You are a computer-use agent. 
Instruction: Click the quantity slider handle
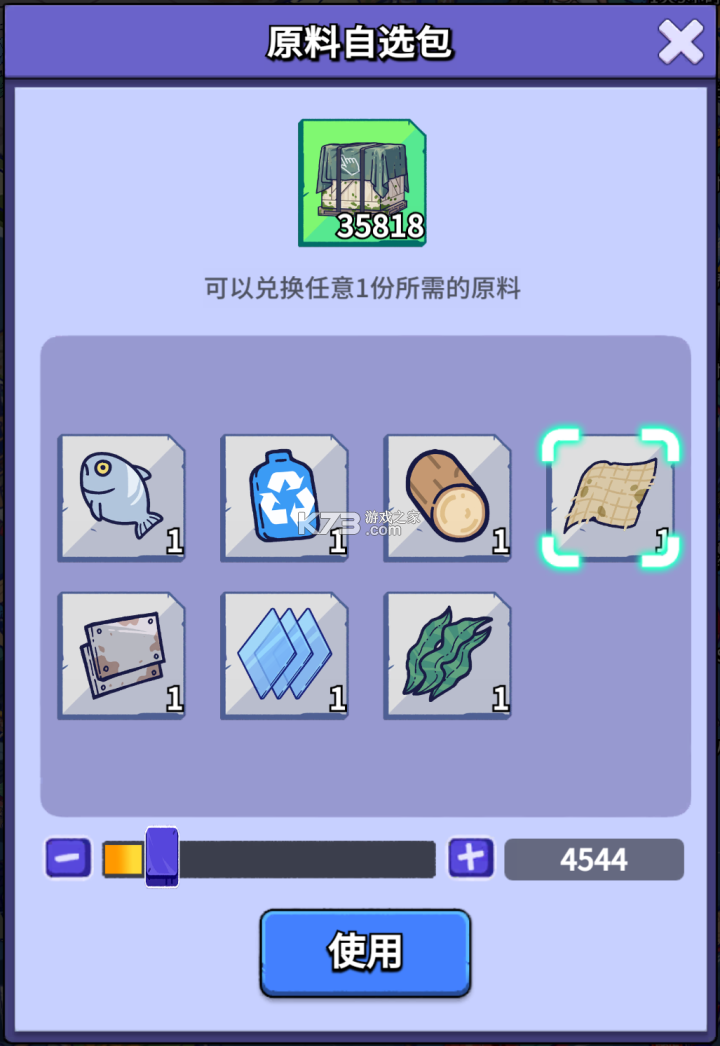click(x=160, y=858)
